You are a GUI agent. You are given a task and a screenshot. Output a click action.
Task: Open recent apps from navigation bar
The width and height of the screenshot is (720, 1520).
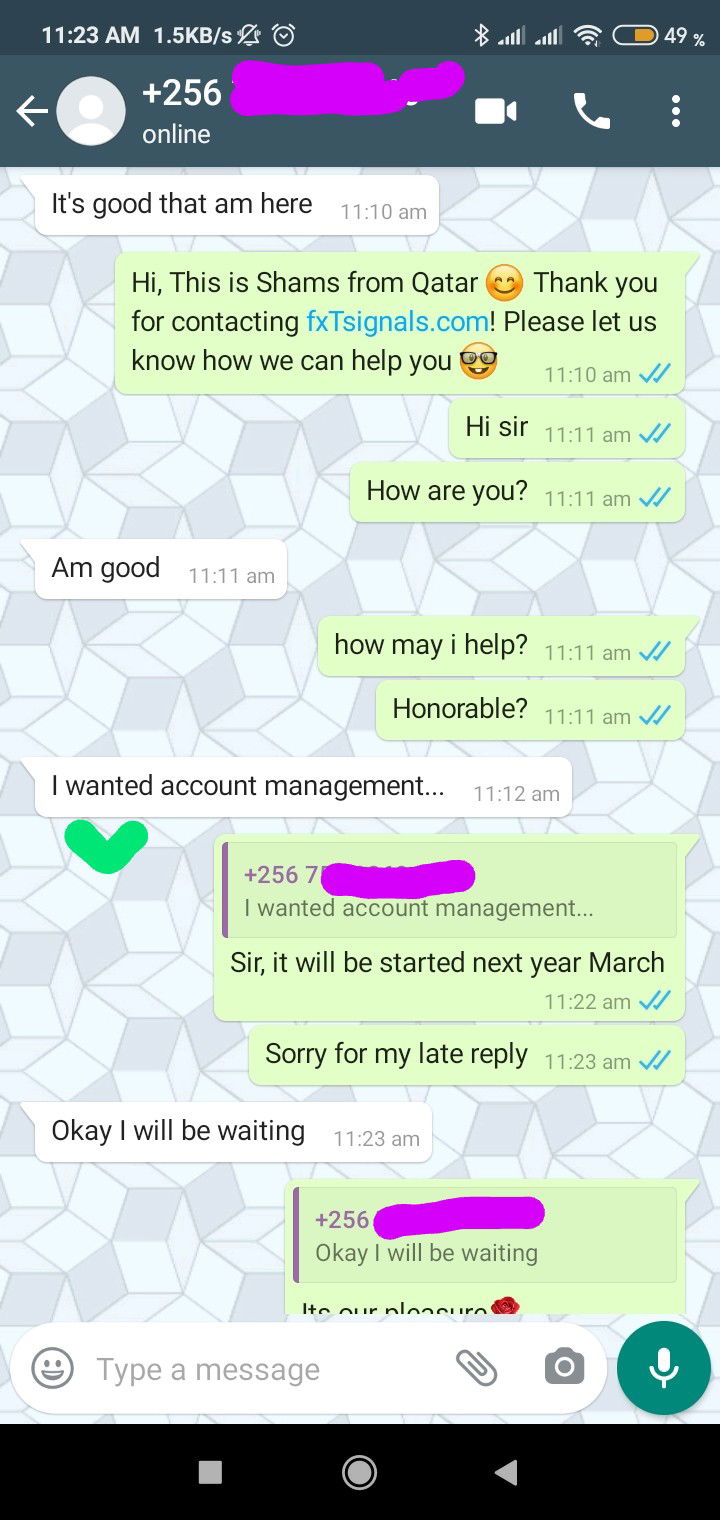tap(210, 1471)
